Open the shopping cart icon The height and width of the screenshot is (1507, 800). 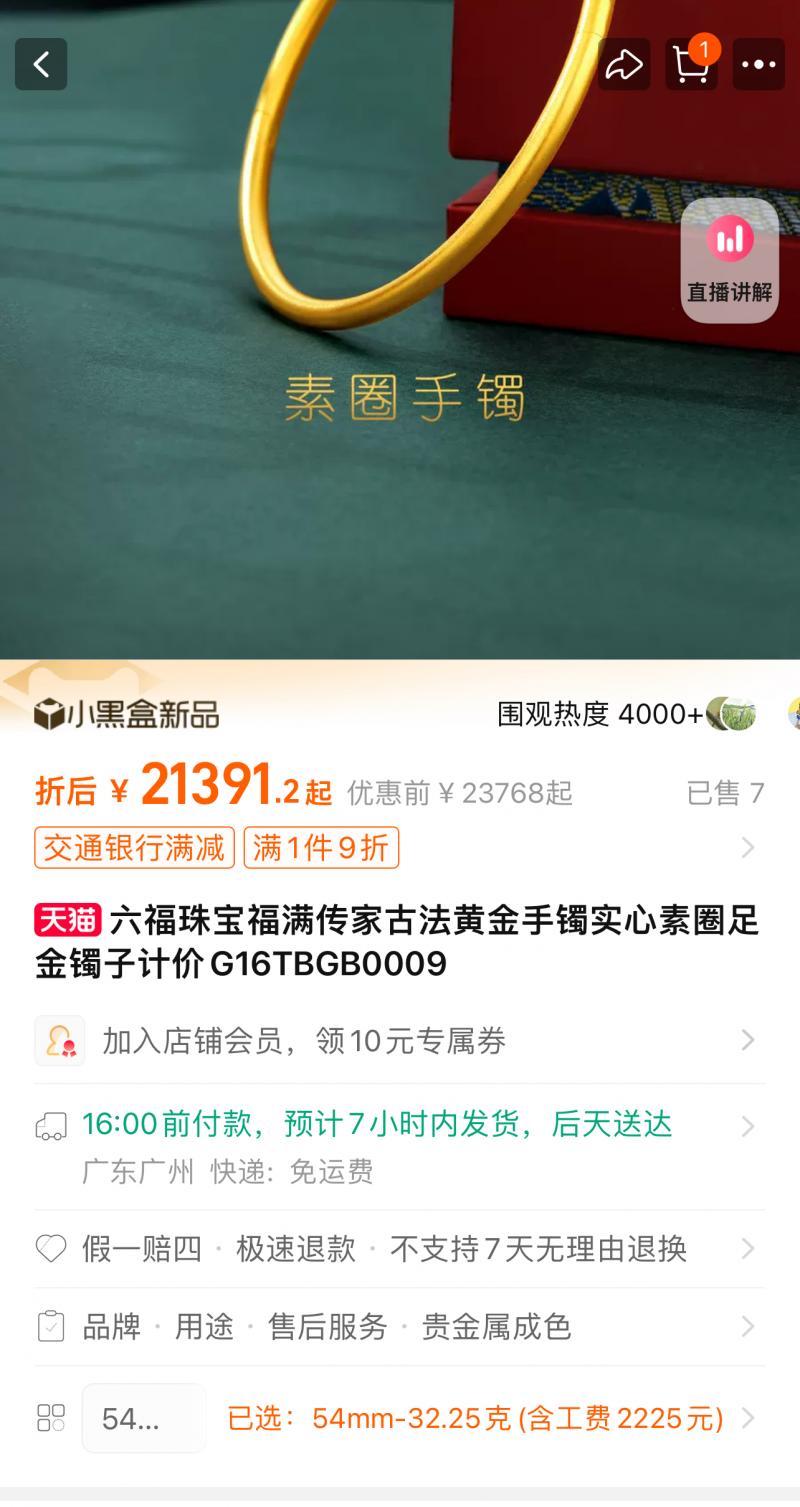tap(691, 64)
